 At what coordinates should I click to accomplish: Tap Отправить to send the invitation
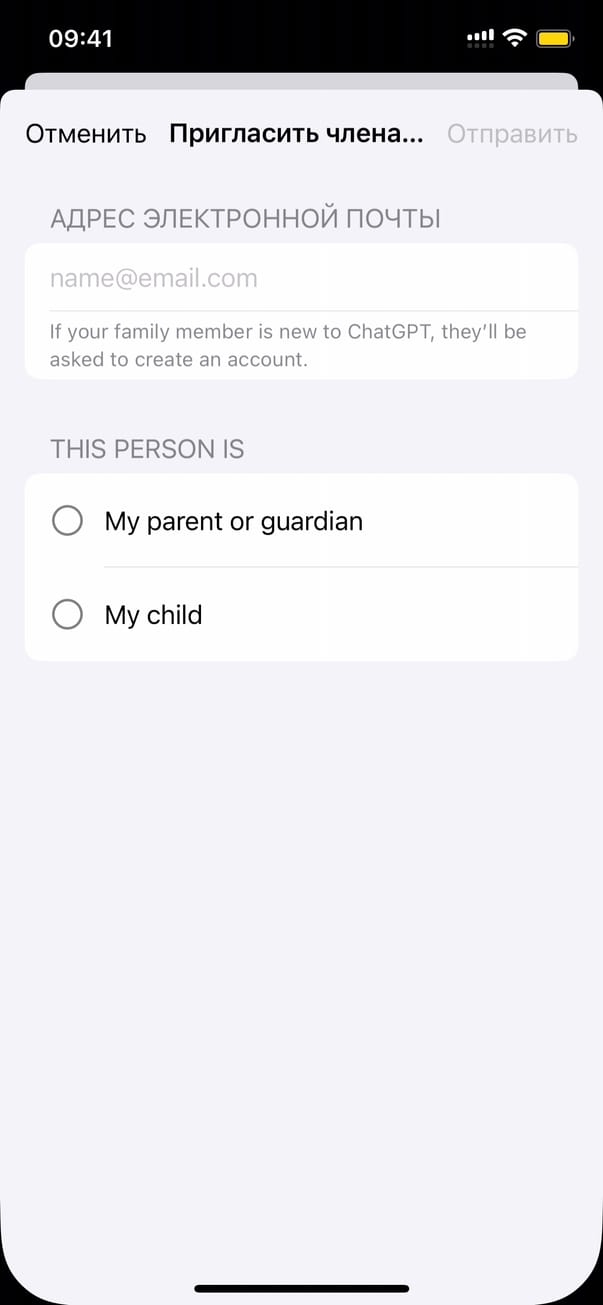click(x=511, y=134)
